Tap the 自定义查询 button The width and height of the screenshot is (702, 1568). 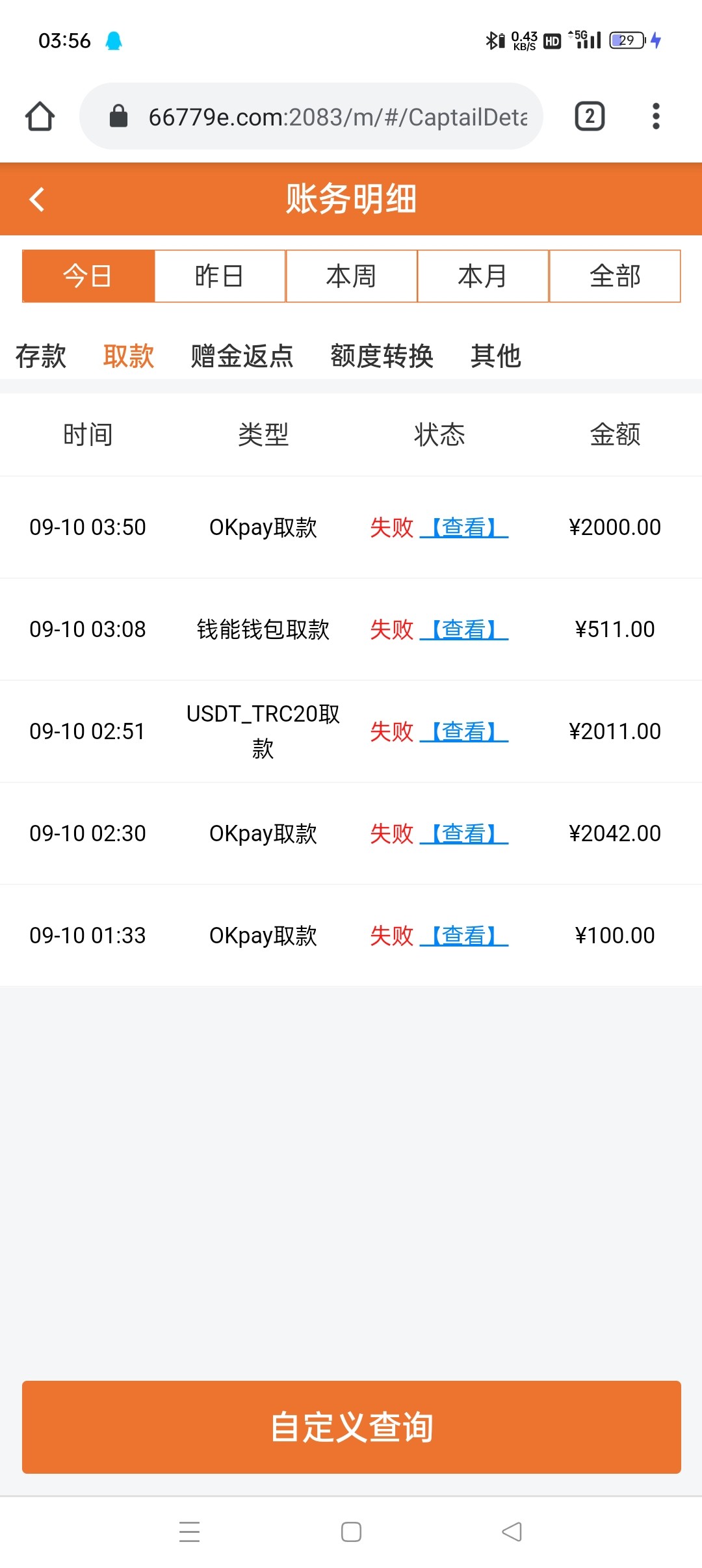click(352, 1427)
